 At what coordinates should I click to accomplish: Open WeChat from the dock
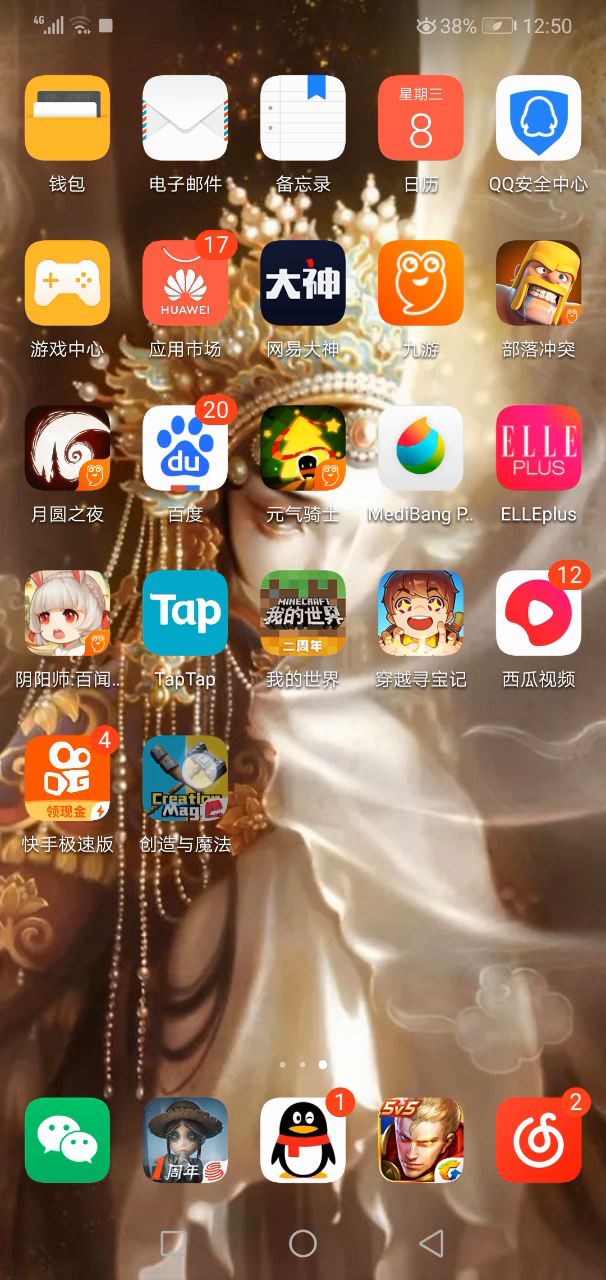coord(67,1140)
